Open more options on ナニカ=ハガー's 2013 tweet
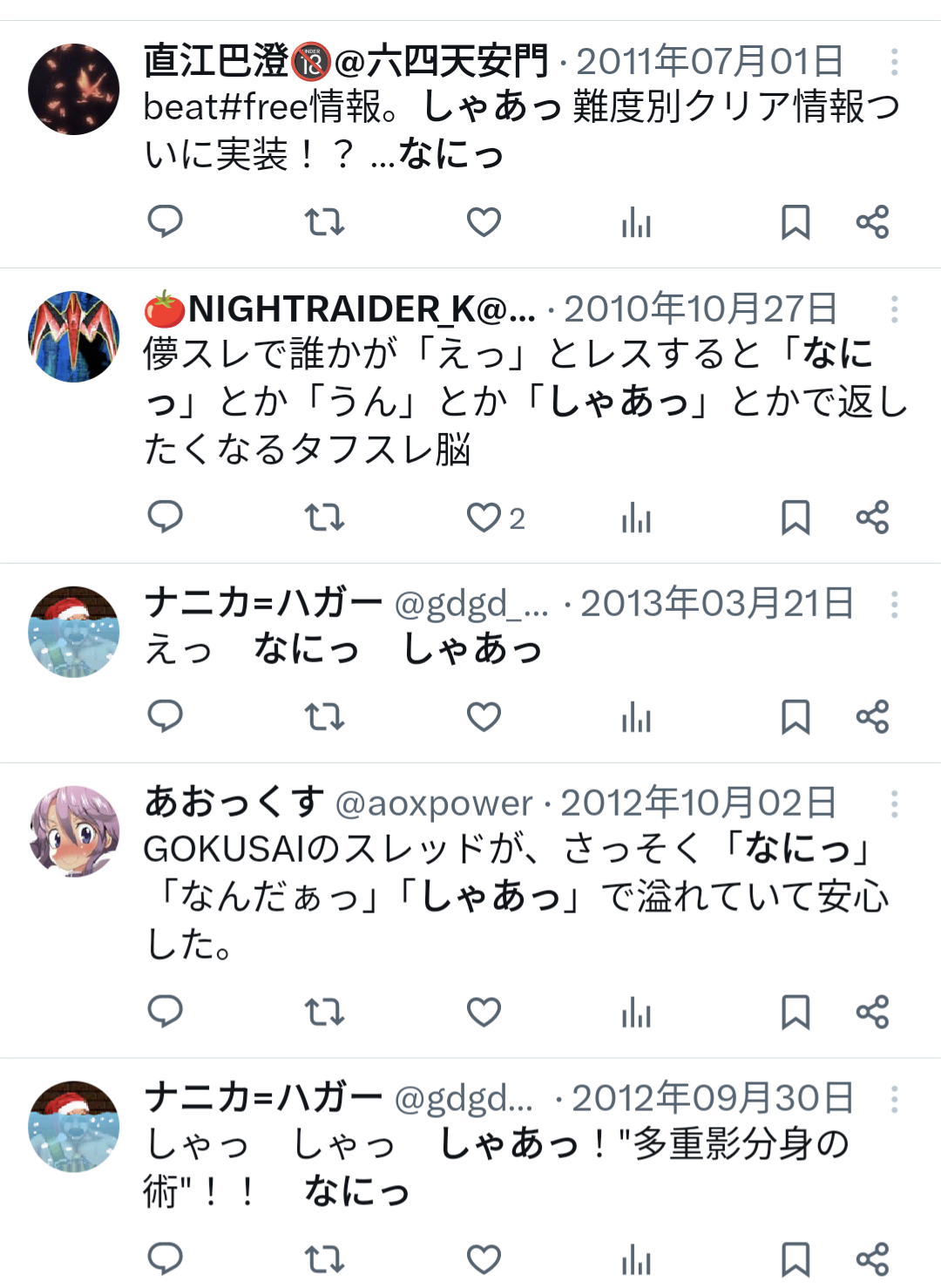 click(x=894, y=604)
